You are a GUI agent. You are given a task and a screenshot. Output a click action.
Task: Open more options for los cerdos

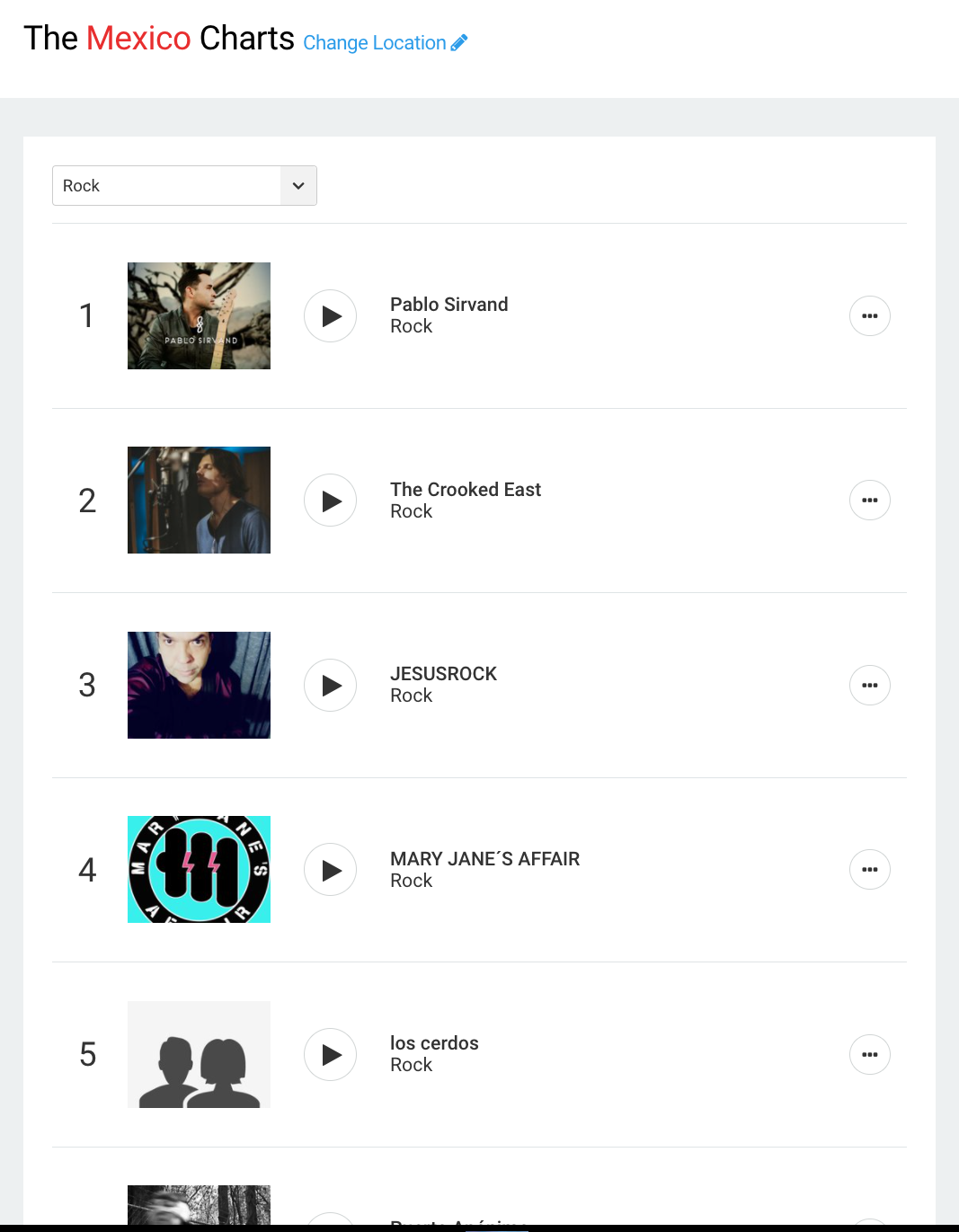[869, 1055]
